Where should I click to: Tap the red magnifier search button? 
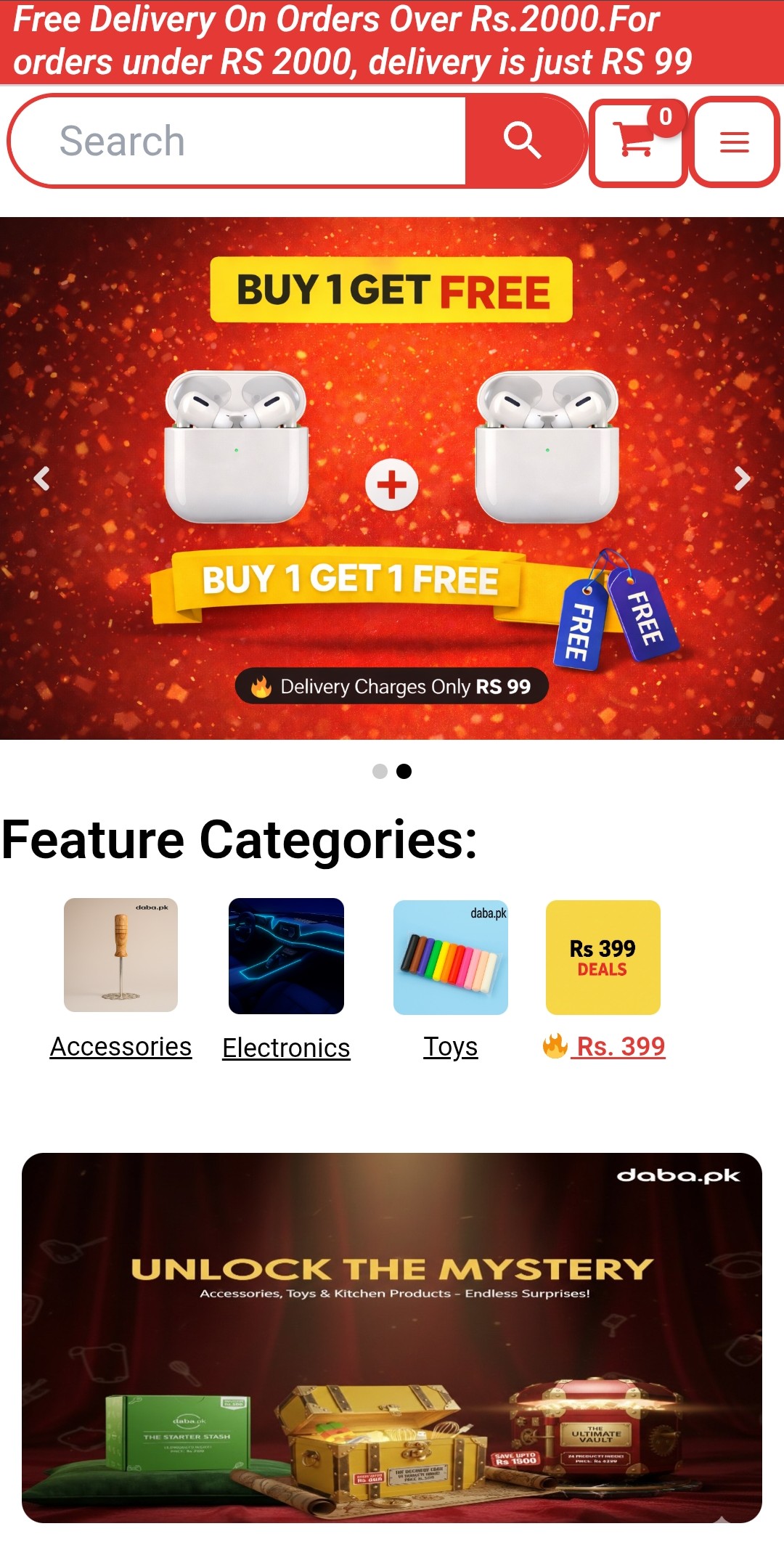[523, 141]
